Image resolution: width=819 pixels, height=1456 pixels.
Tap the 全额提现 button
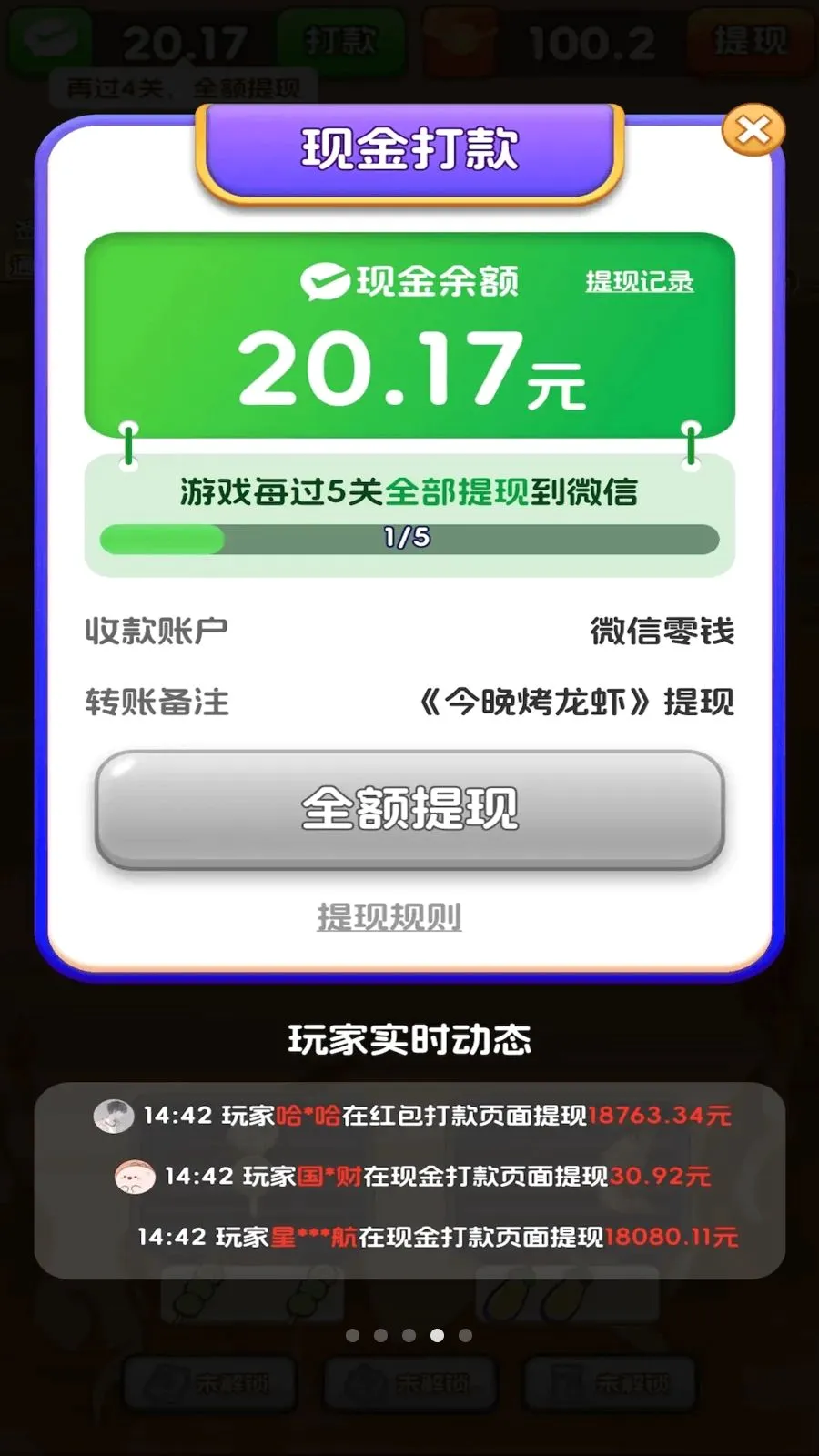pyautogui.click(x=409, y=809)
